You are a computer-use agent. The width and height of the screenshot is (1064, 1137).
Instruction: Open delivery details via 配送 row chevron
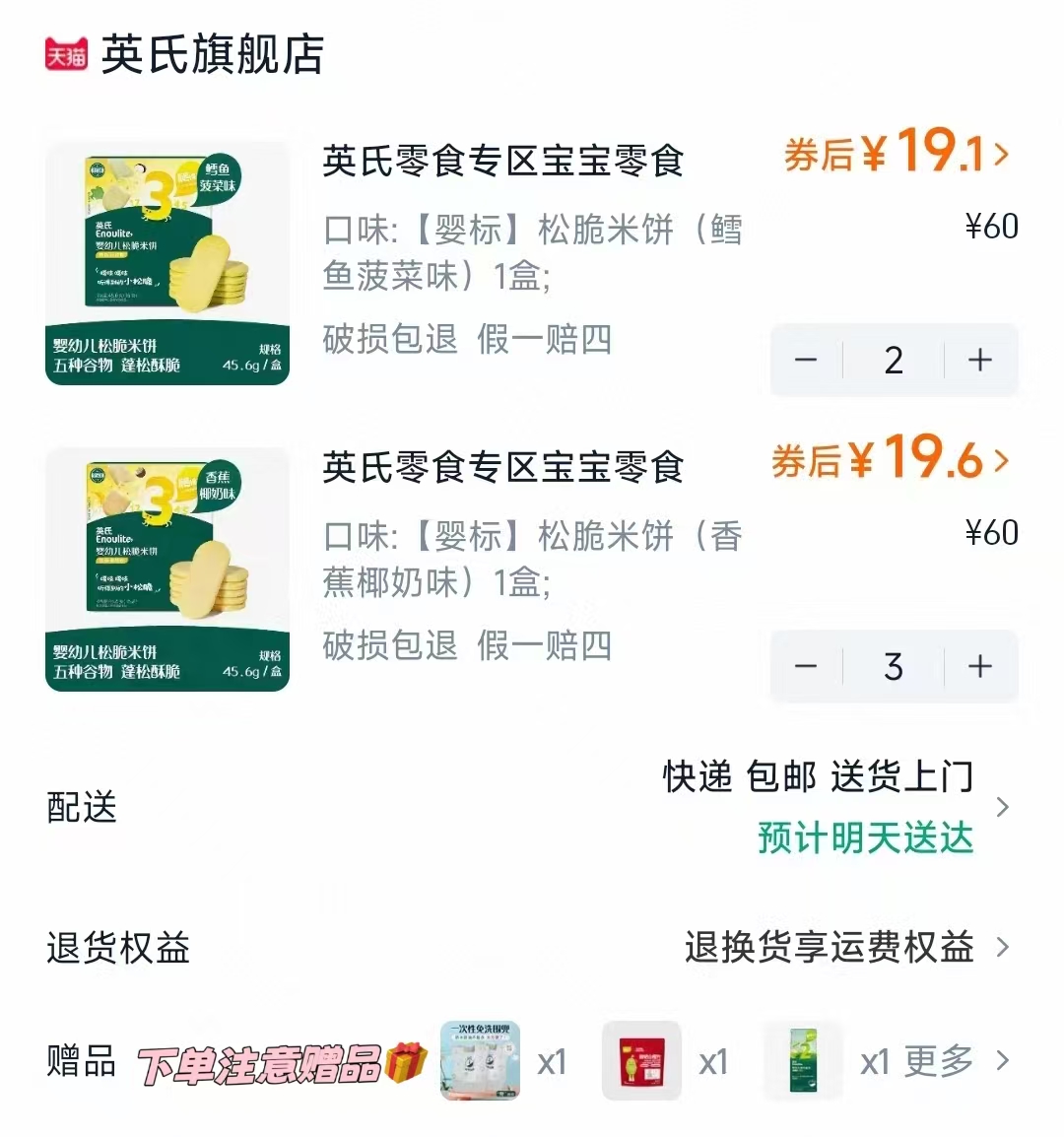click(1004, 807)
